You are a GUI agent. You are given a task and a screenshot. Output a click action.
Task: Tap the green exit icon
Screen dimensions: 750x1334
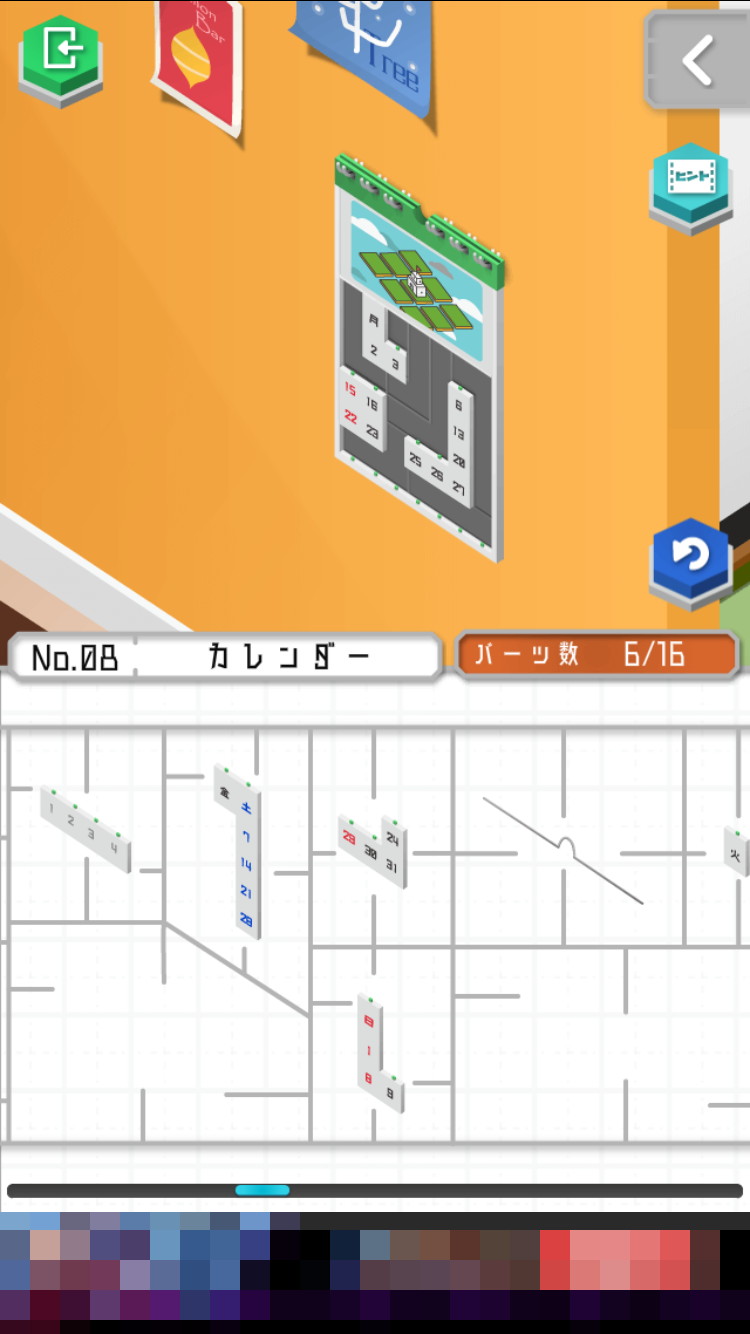pyautogui.click(x=61, y=54)
